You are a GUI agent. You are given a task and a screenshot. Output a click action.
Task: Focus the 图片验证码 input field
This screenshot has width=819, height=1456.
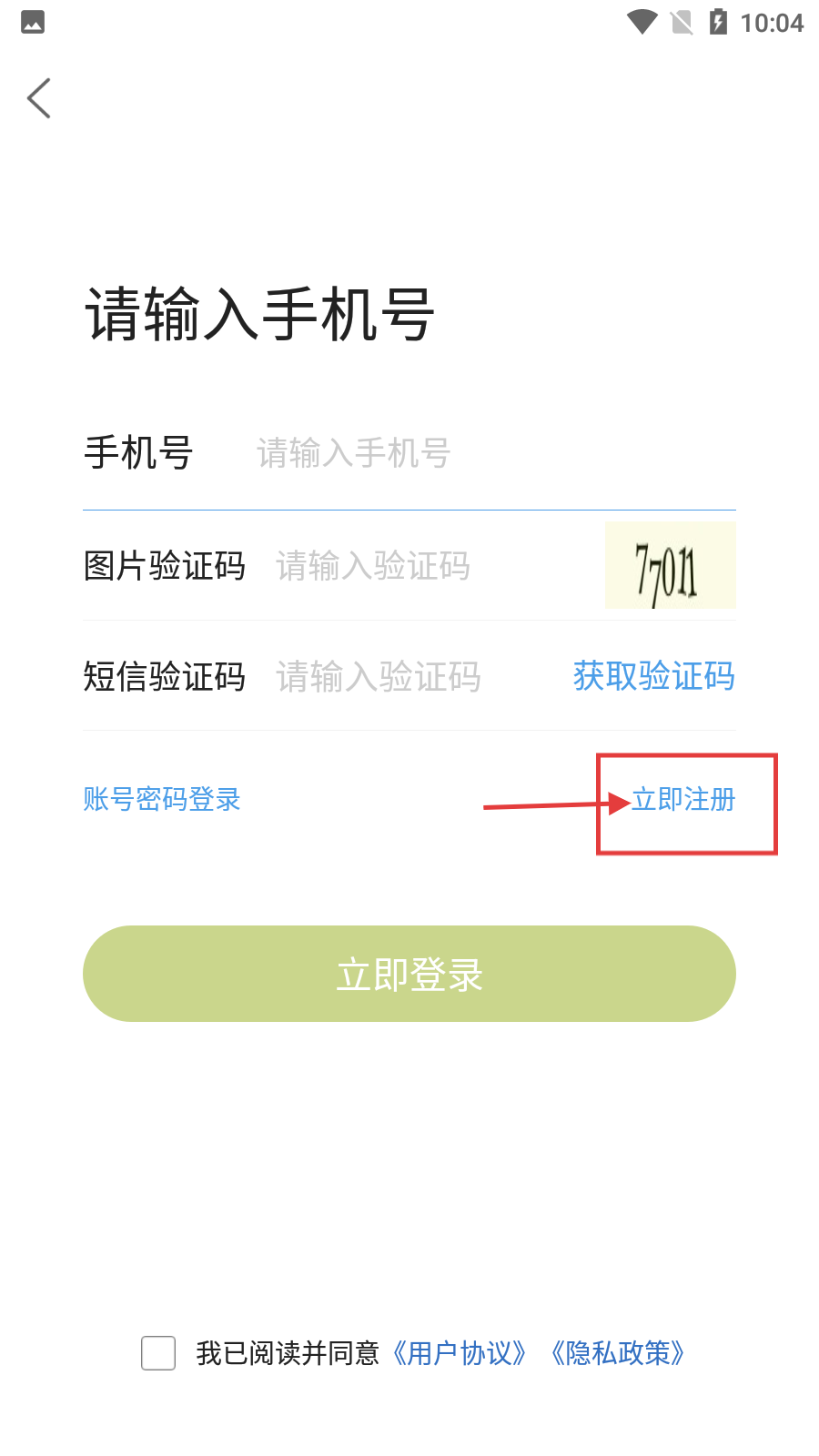click(435, 566)
